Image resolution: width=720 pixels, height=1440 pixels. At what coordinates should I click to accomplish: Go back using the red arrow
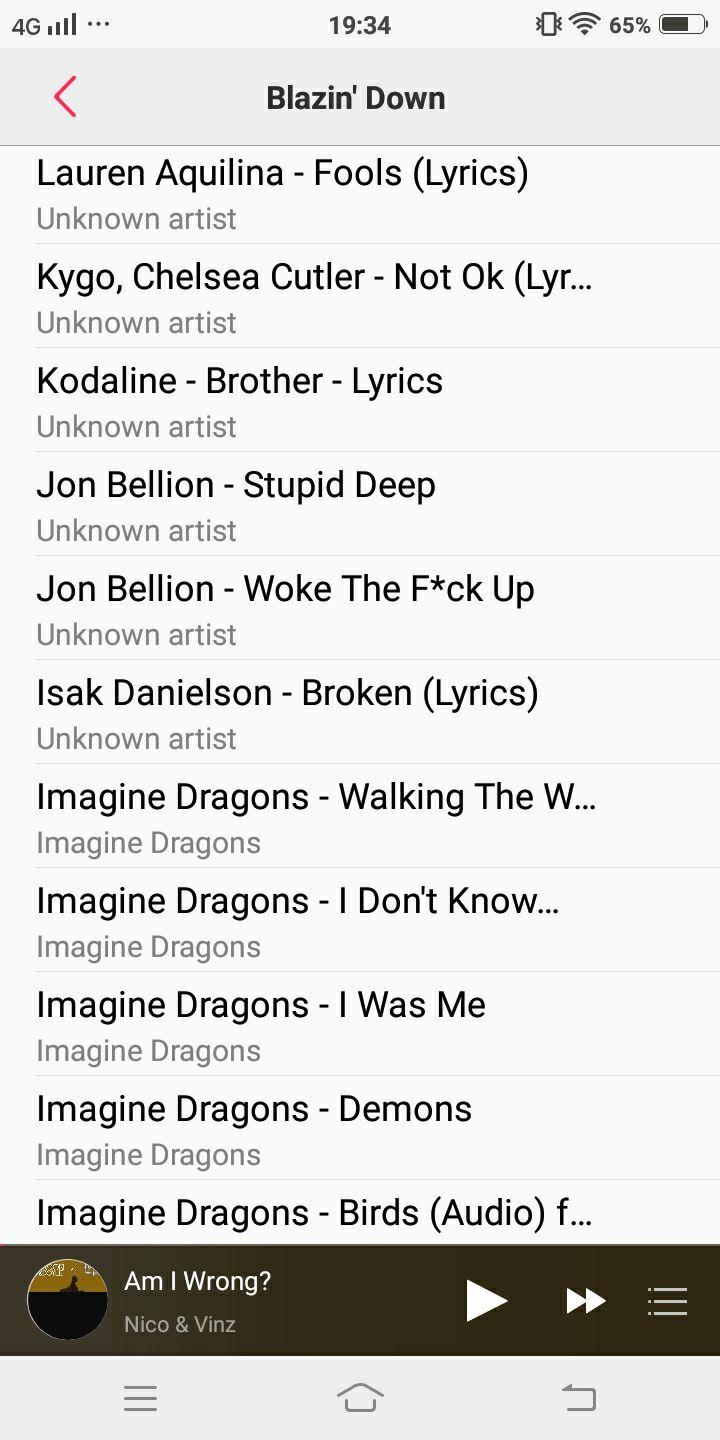click(x=65, y=97)
